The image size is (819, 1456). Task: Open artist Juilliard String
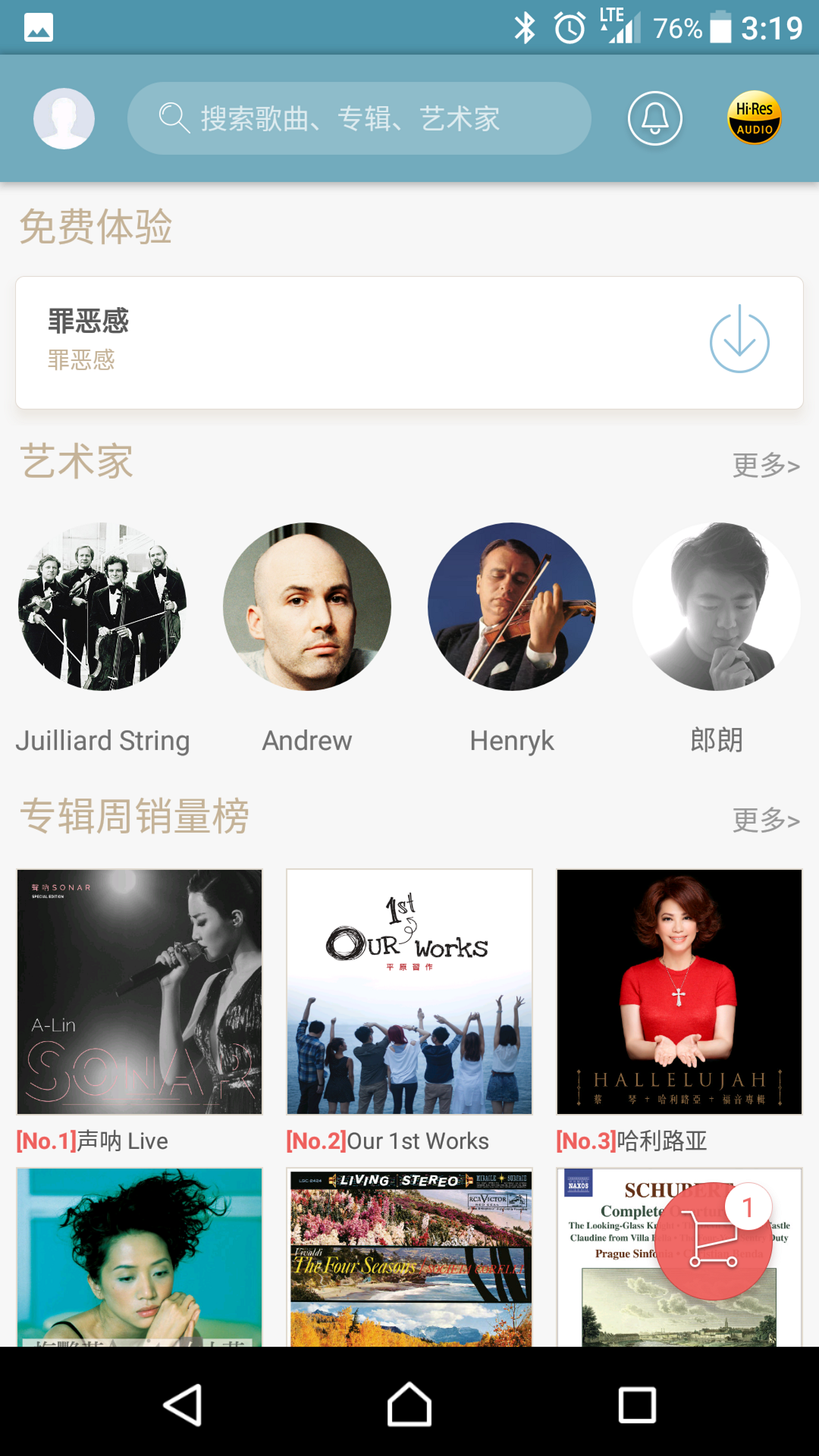click(102, 607)
